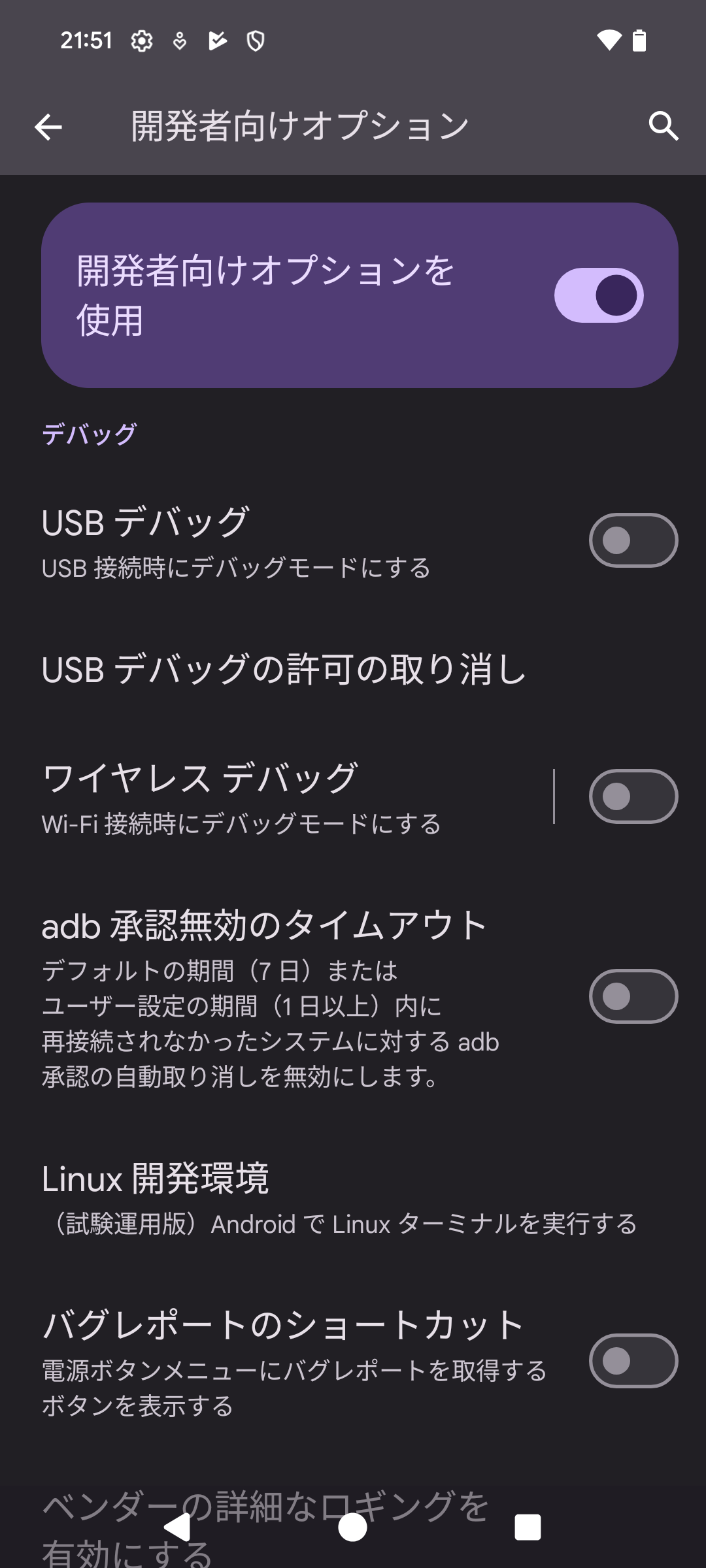Open USB デバッグの許可の取り消し
Screen dimensions: 706x1568
click(282, 670)
